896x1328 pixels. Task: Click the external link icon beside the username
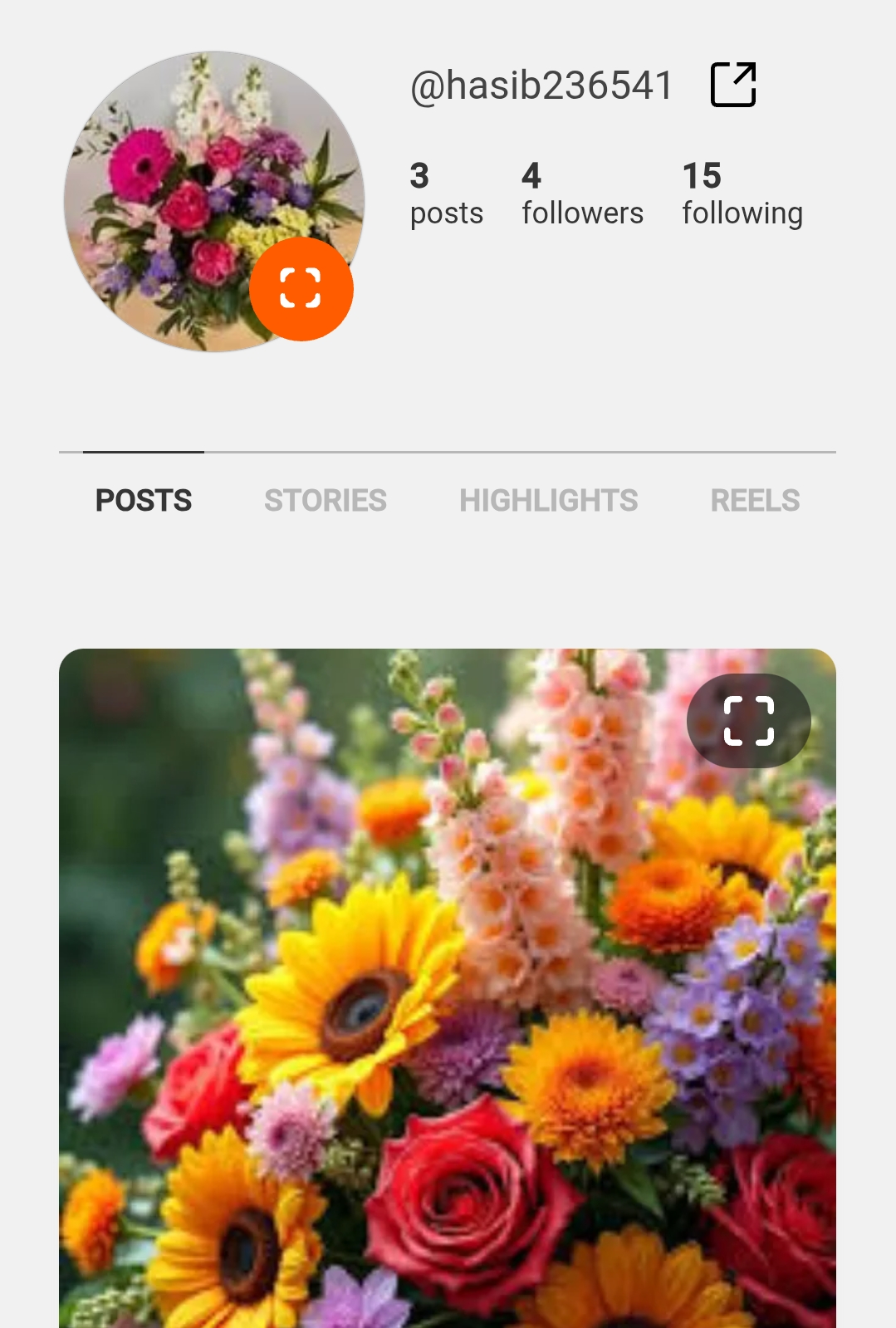click(734, 83)
